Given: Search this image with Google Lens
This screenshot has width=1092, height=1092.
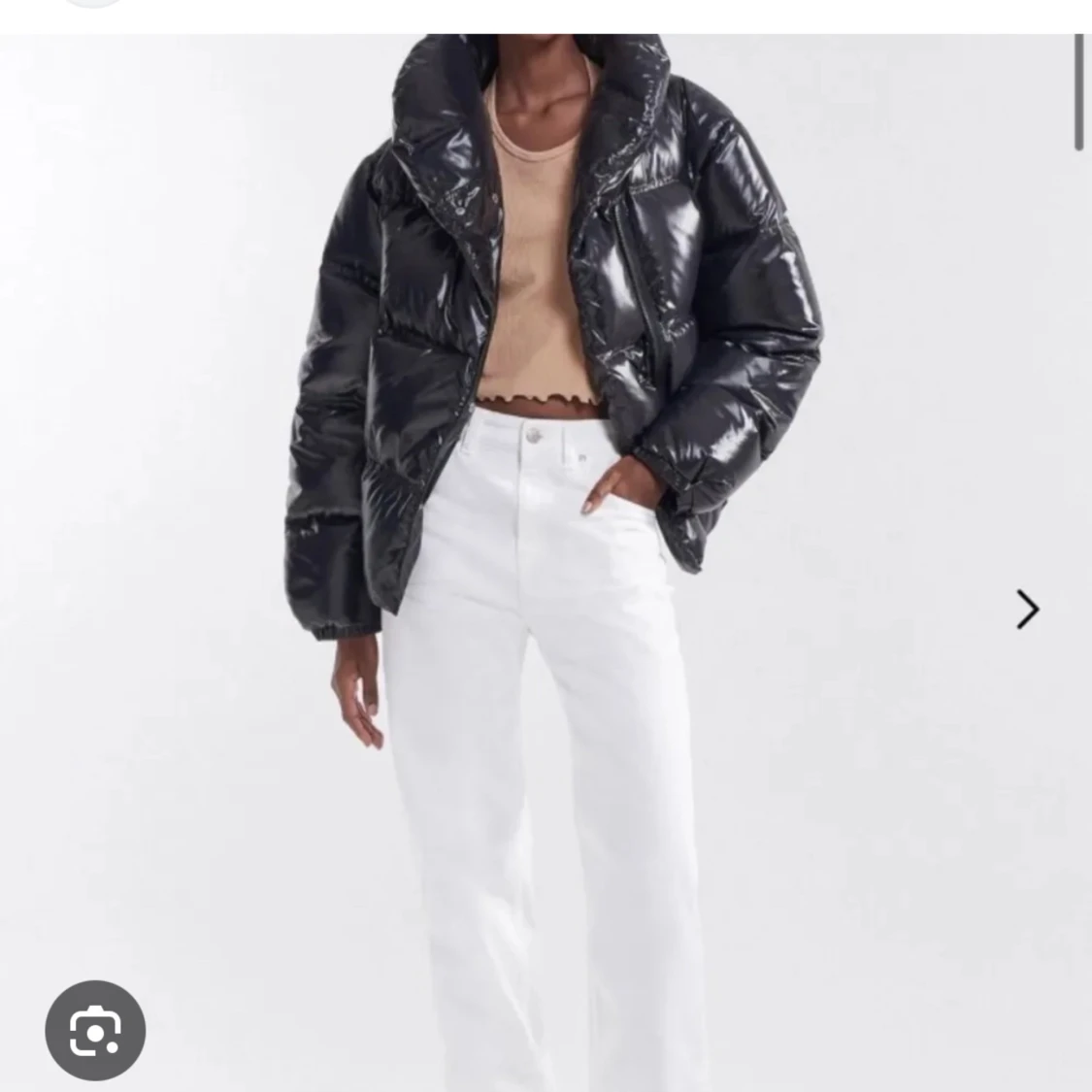Looking at the screenshot, I should pos(95,1030).
